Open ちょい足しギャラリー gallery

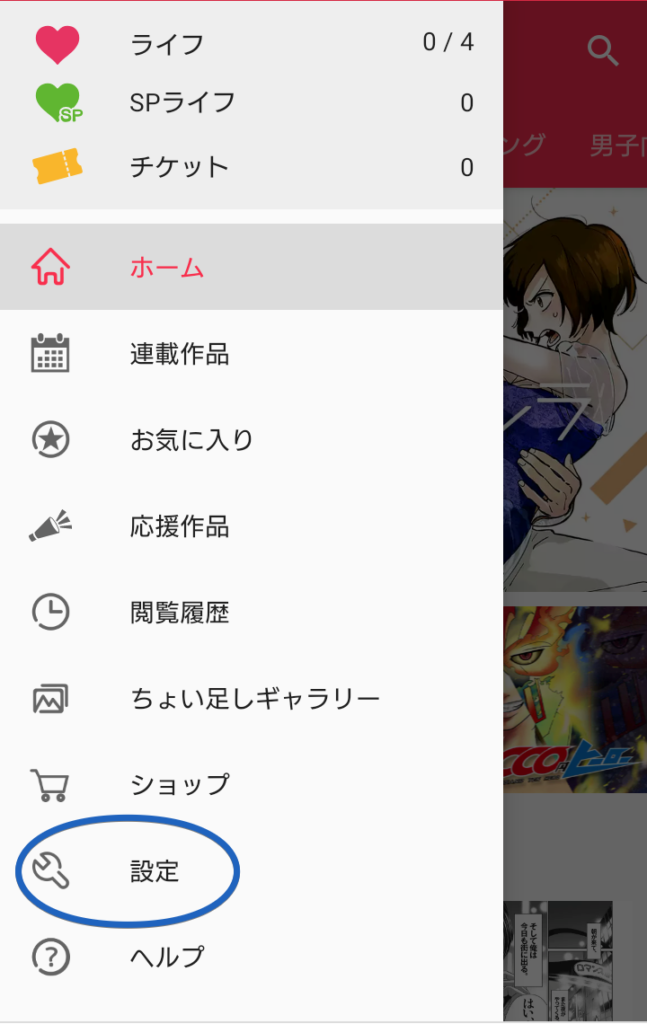tap(254, 699)
